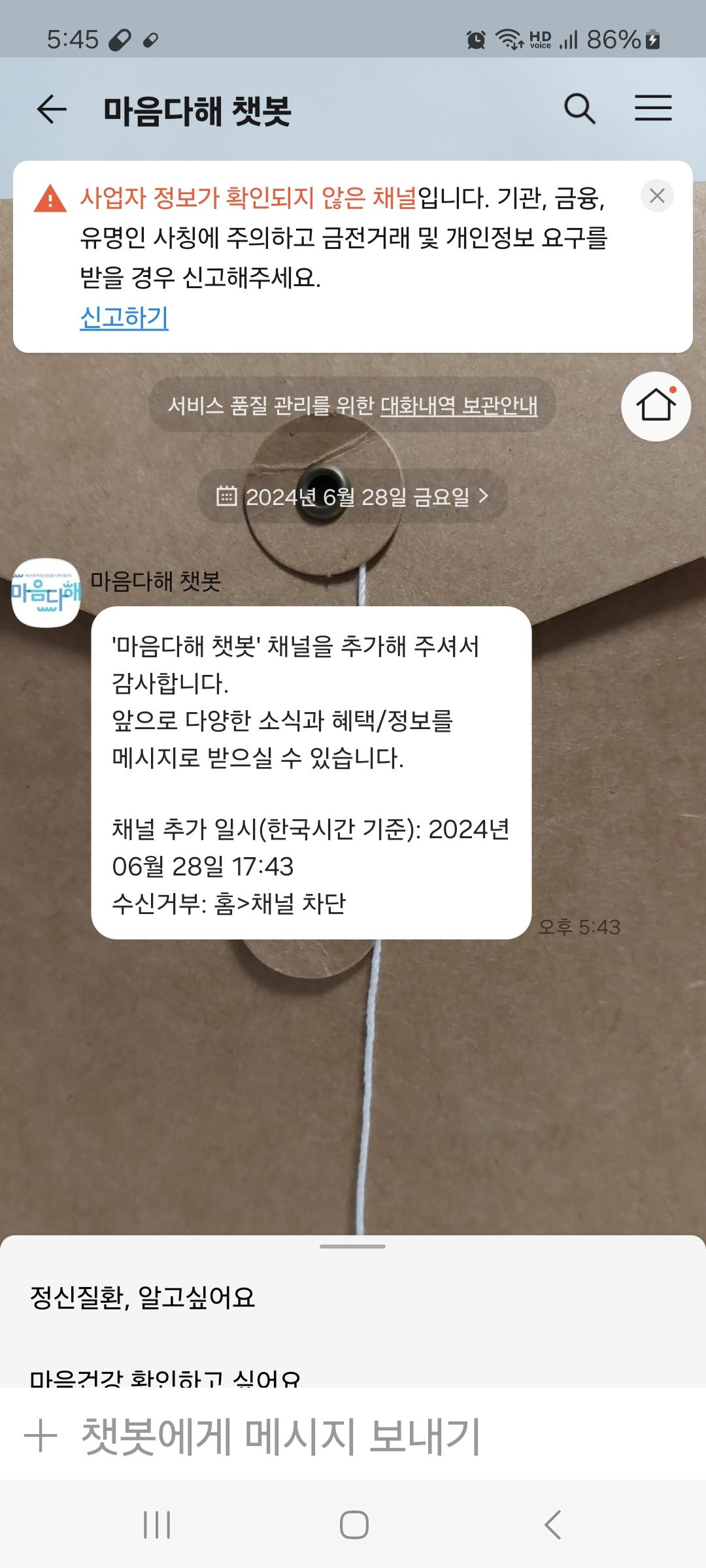Select 마음건강 확인하고 싶어요 option
The height and width of the screenshot is (1568, 706).
click(x=165, y=1377)
